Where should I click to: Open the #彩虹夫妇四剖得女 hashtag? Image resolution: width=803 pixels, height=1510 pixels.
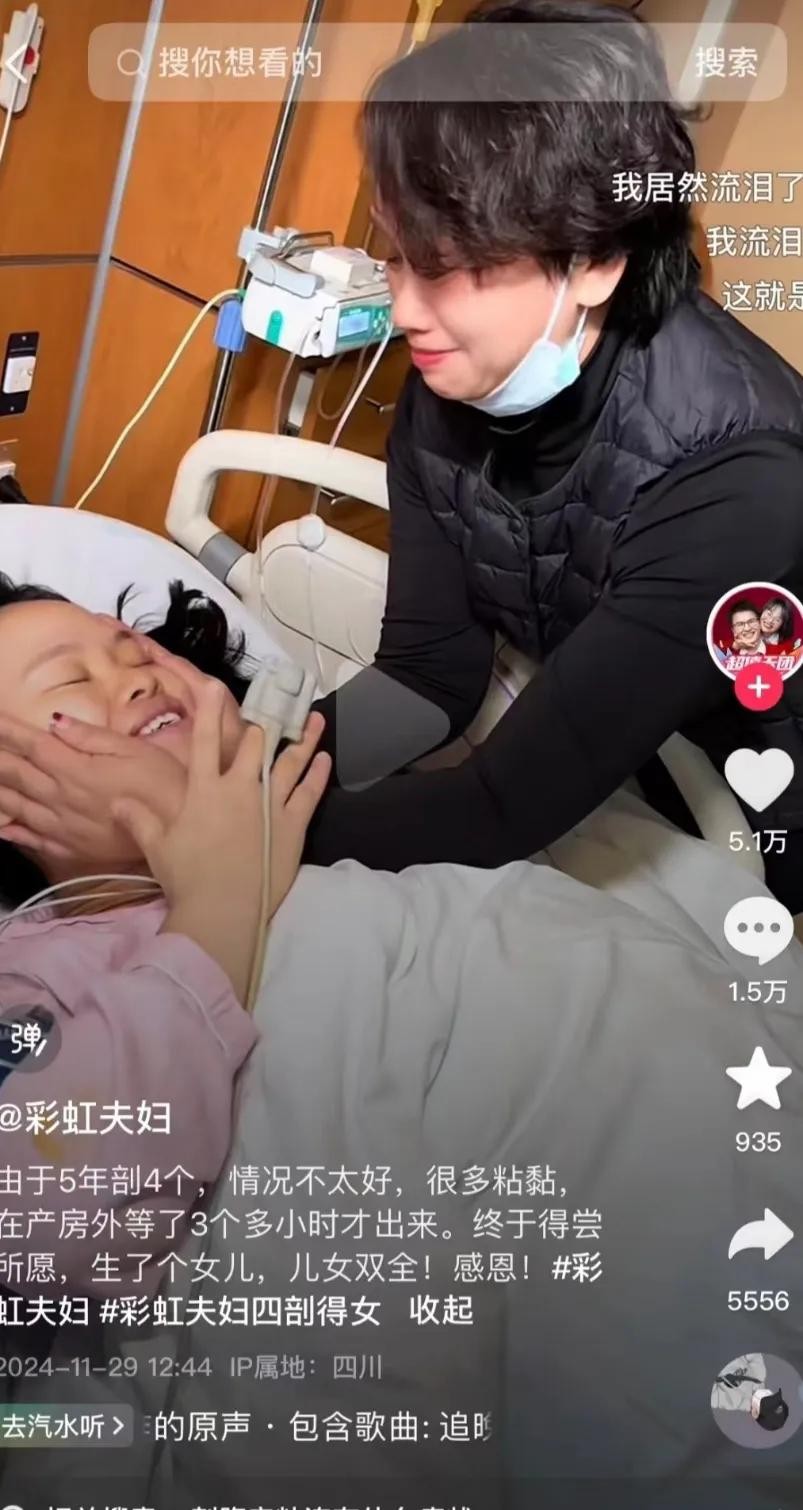pyautogui.click(x=240, y=1311)
